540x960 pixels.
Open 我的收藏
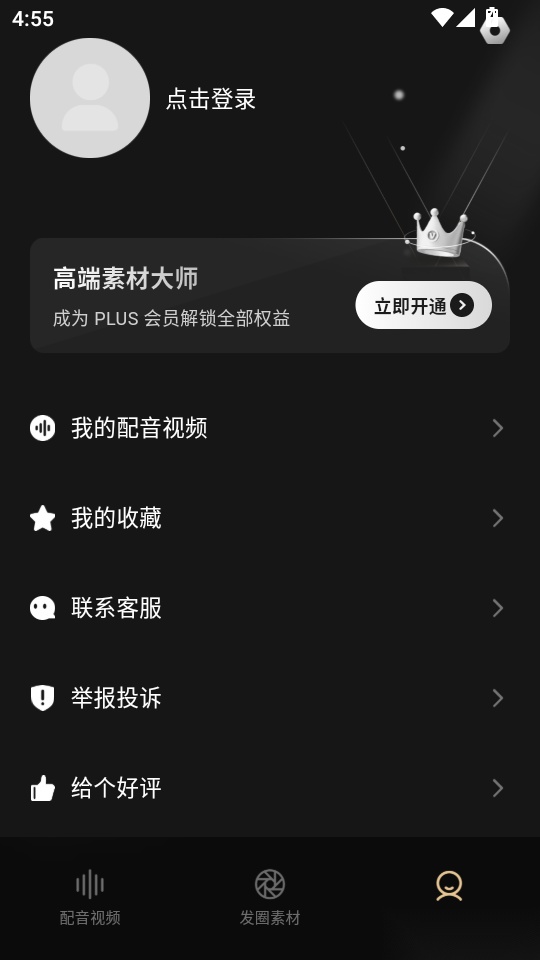click(x=270, y=518)
